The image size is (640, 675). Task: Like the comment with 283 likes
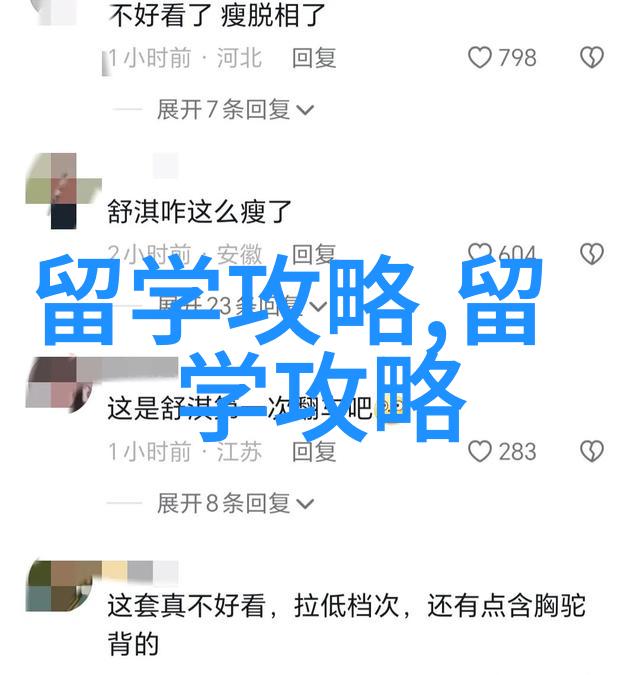pyautogui.click(x=481, y=451)
